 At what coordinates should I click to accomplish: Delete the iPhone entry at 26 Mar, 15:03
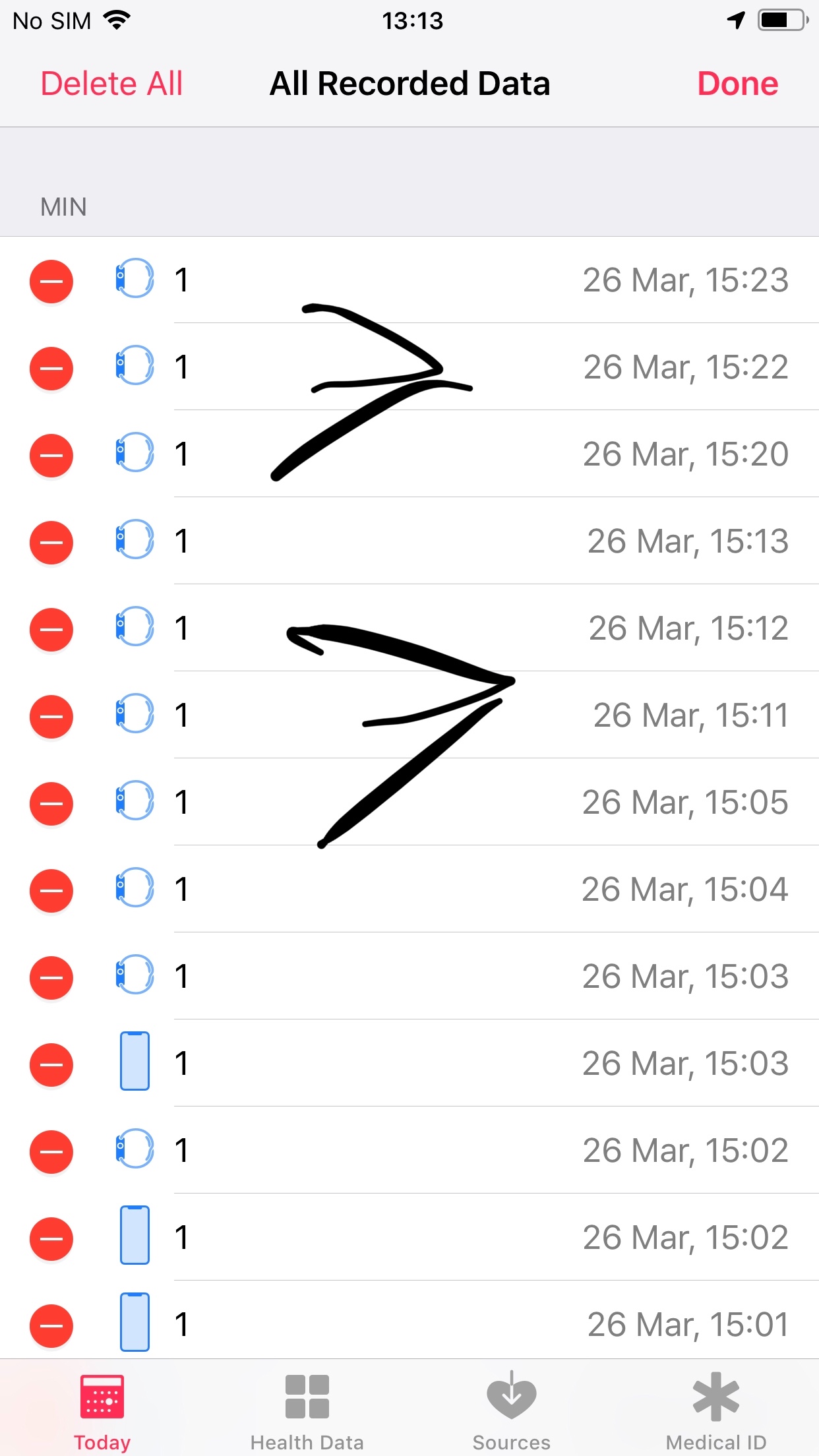[51, 1064]
